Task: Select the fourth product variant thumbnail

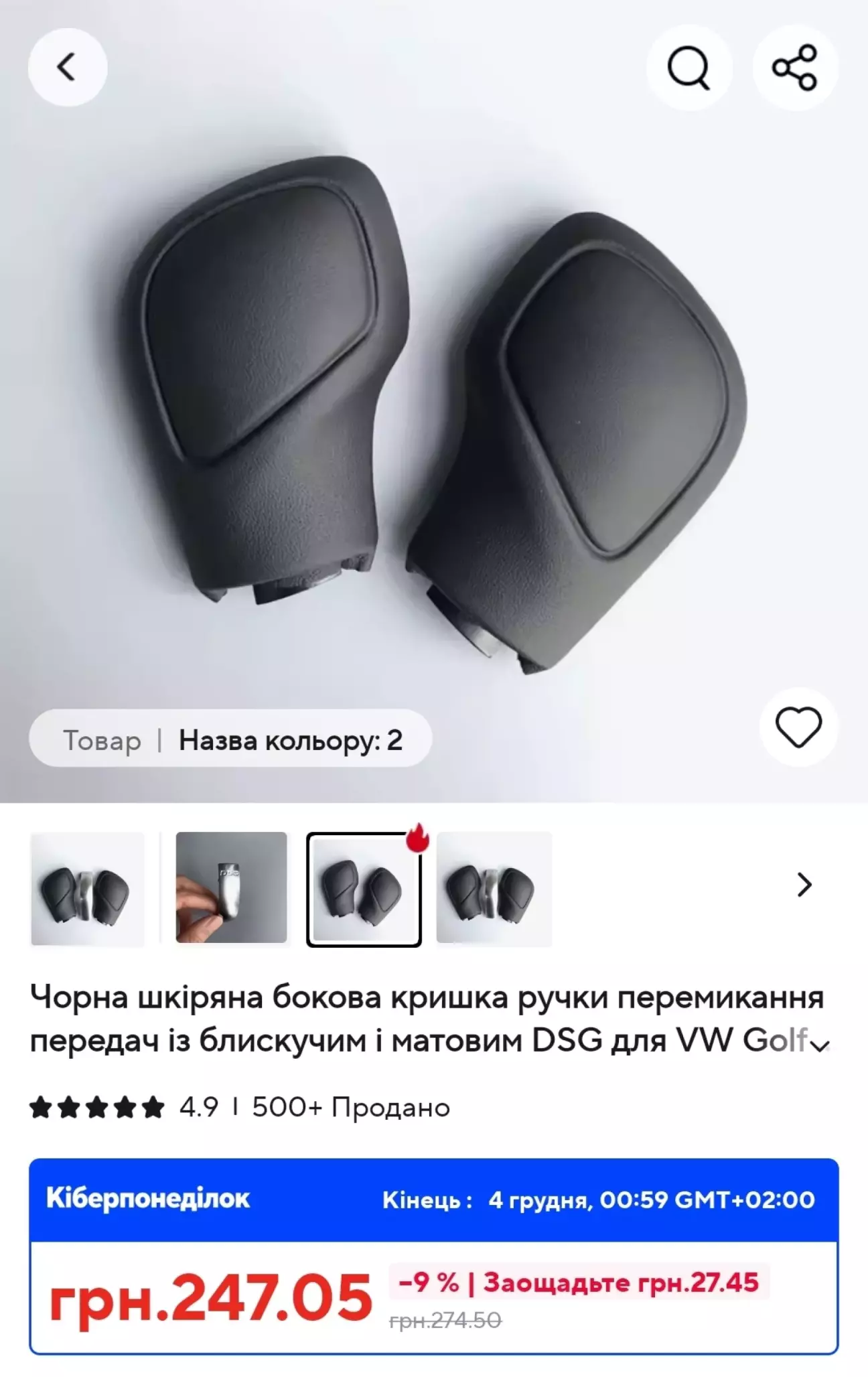Action: [494, 888]
